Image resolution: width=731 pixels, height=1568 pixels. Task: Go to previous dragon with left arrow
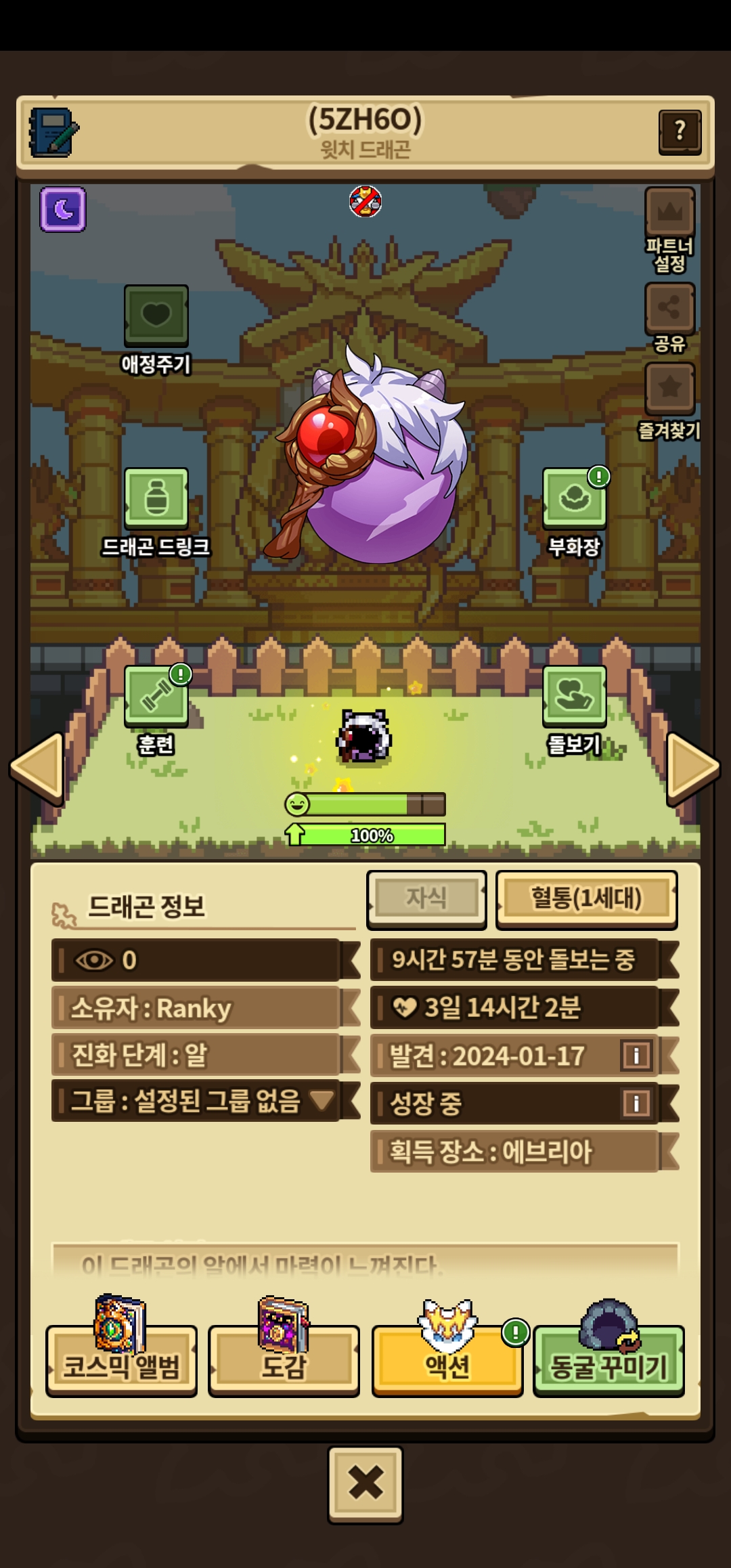38,768
